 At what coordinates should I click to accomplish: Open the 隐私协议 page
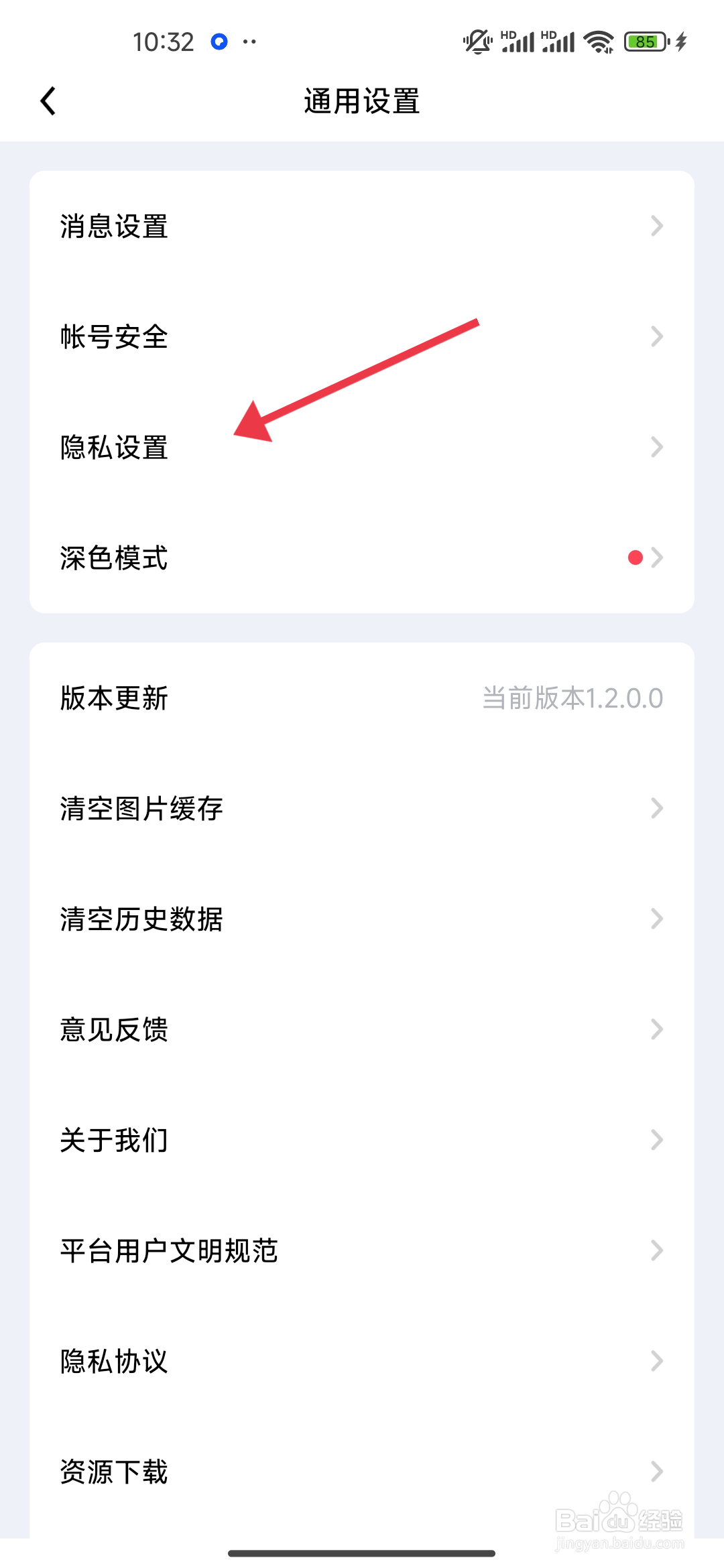tap(113, 1360)
